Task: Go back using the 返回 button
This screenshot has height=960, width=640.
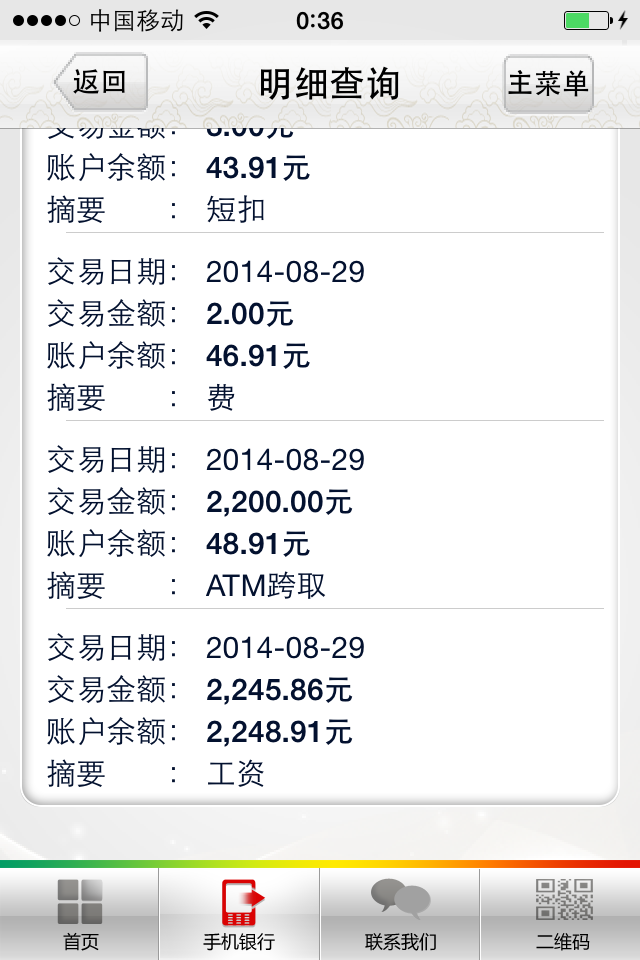Action: point(100,83)
